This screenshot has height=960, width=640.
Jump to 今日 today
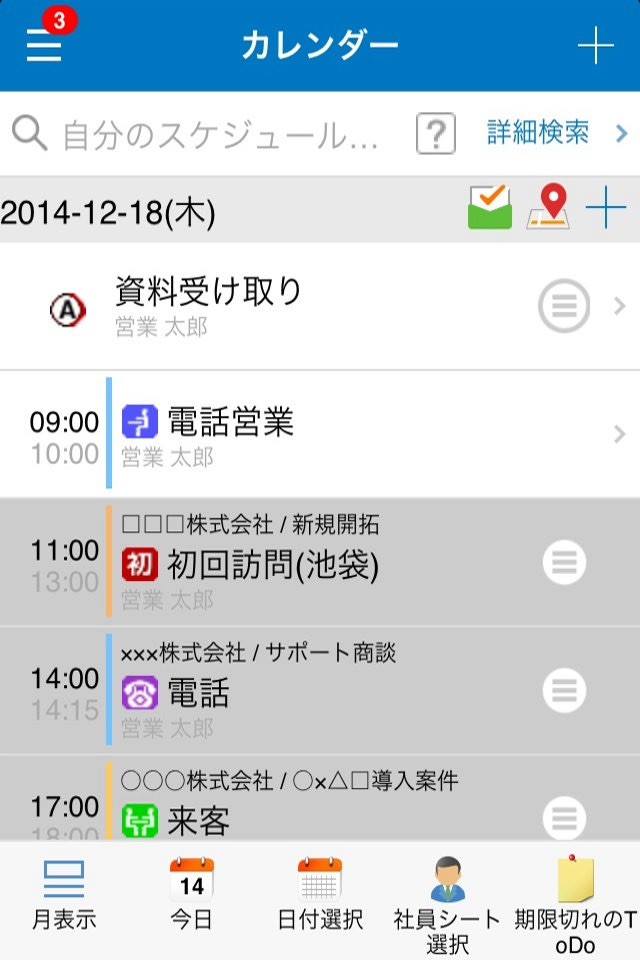191,895
